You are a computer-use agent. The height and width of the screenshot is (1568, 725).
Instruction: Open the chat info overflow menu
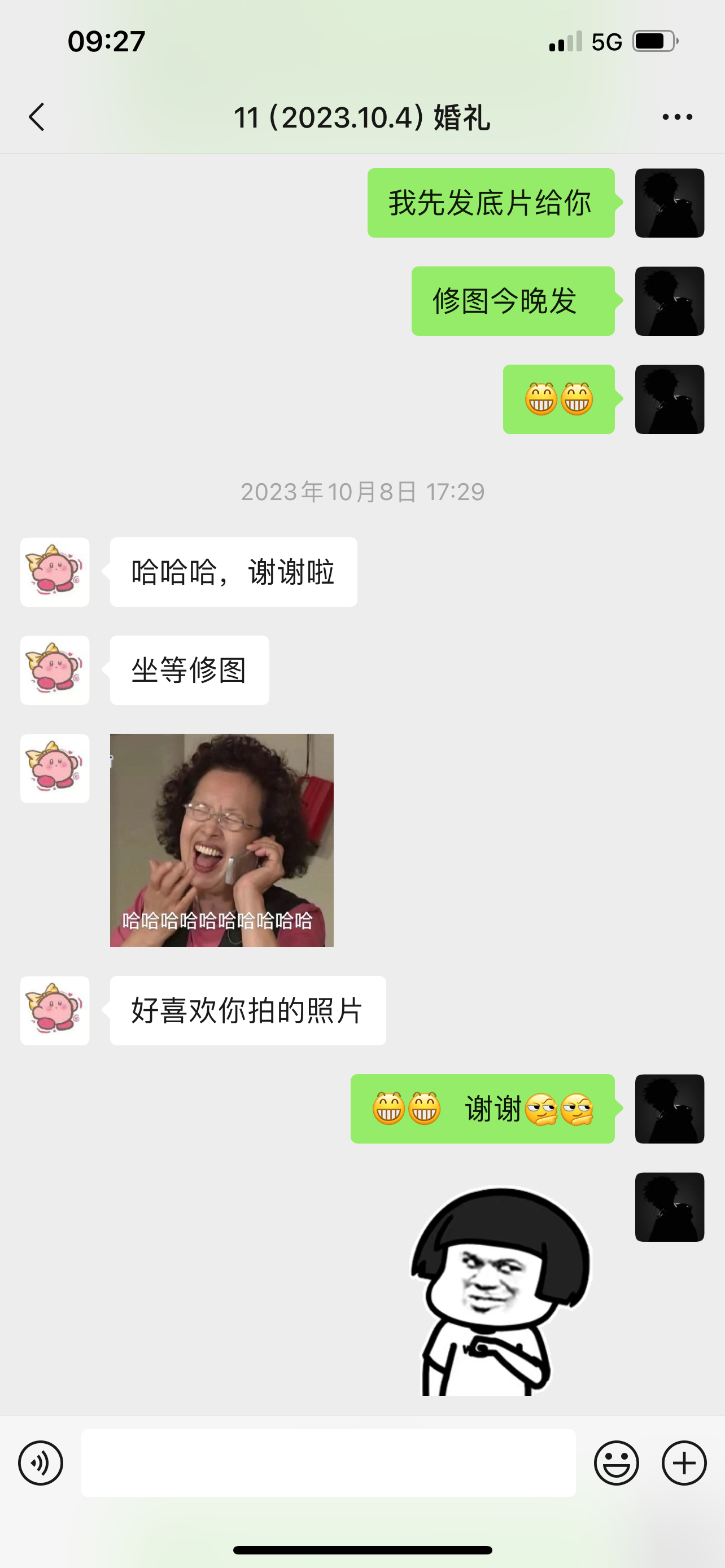point(677,117)
